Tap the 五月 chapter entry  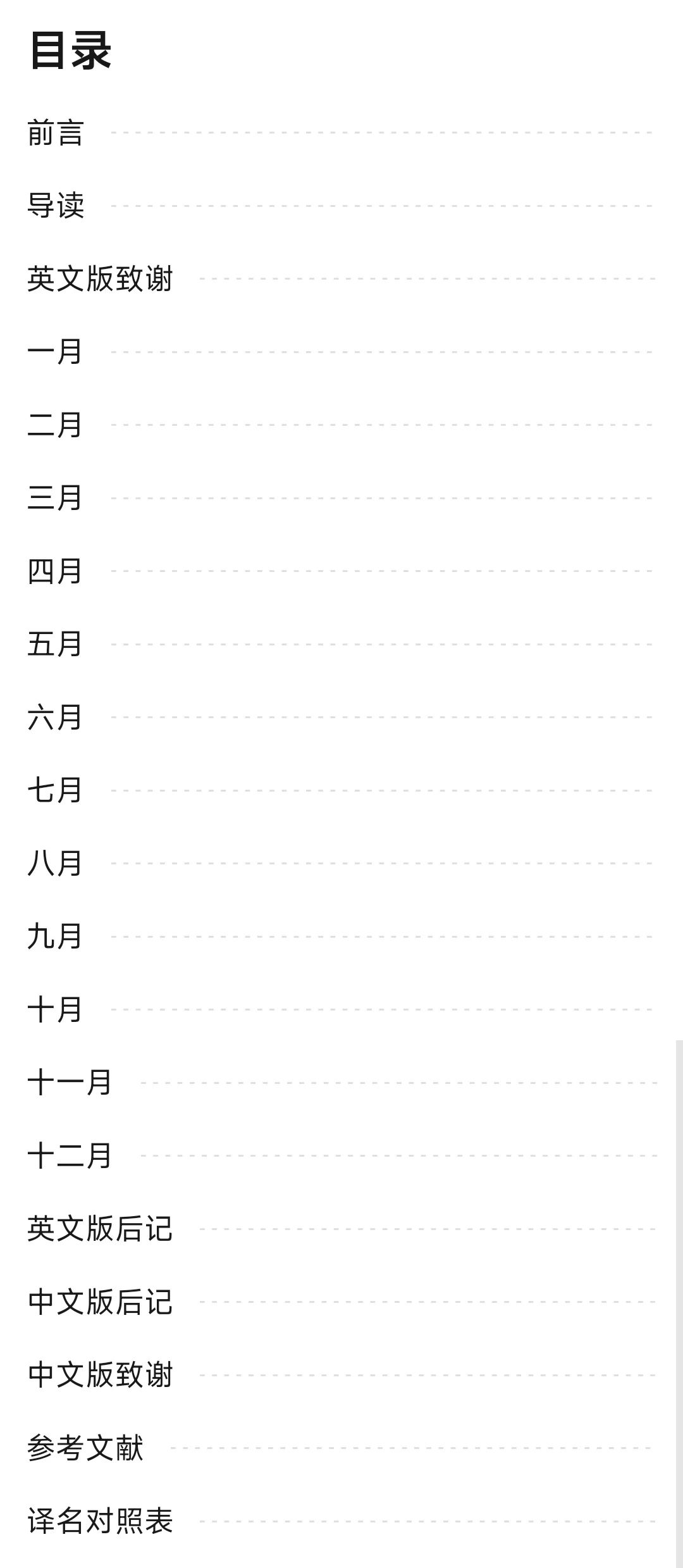click(x=55, y=644)
